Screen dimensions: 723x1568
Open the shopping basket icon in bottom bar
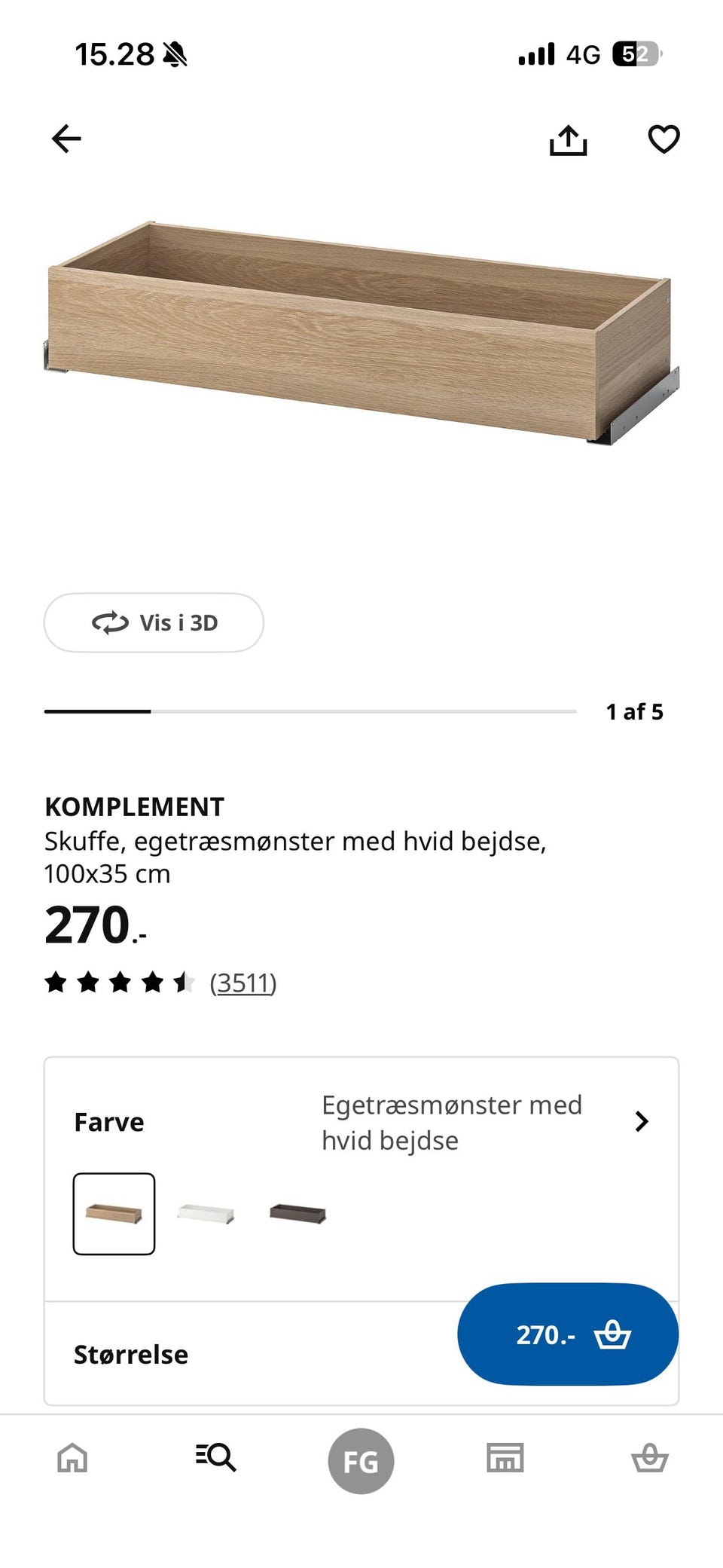pyautogui.click(x=650, y=1459)
